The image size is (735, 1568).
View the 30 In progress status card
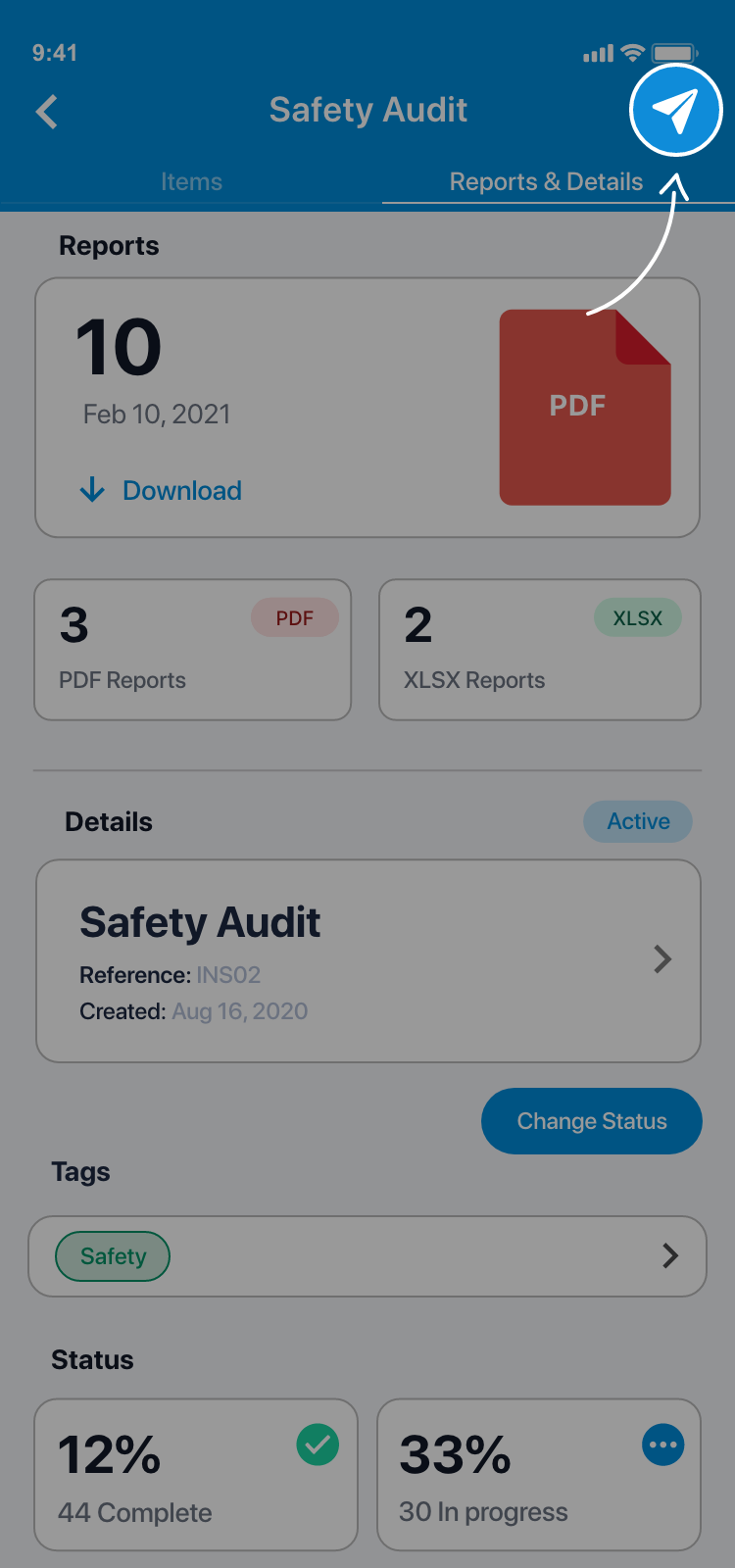(x=538, y=1474)
